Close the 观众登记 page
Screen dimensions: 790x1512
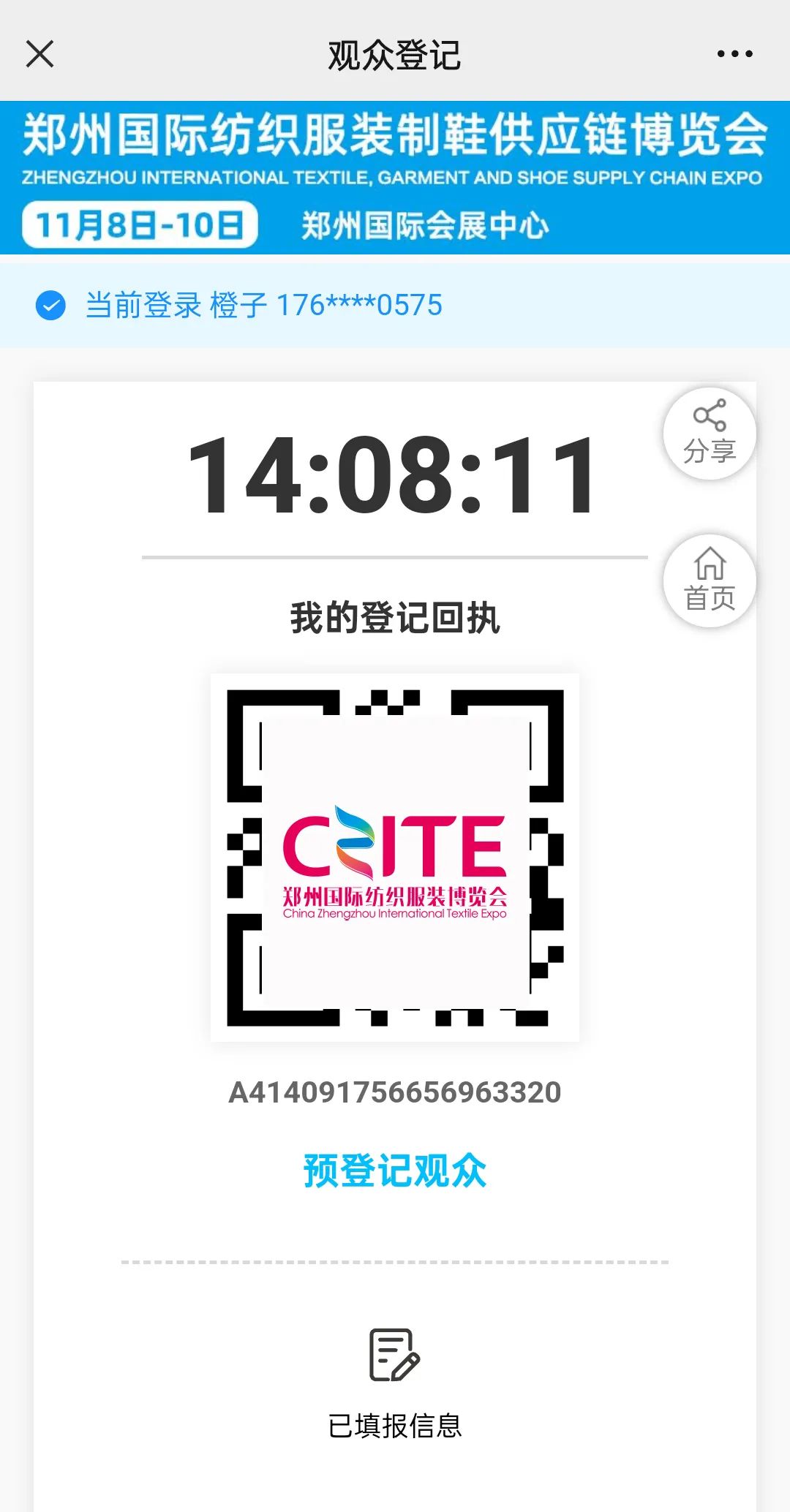40,54
